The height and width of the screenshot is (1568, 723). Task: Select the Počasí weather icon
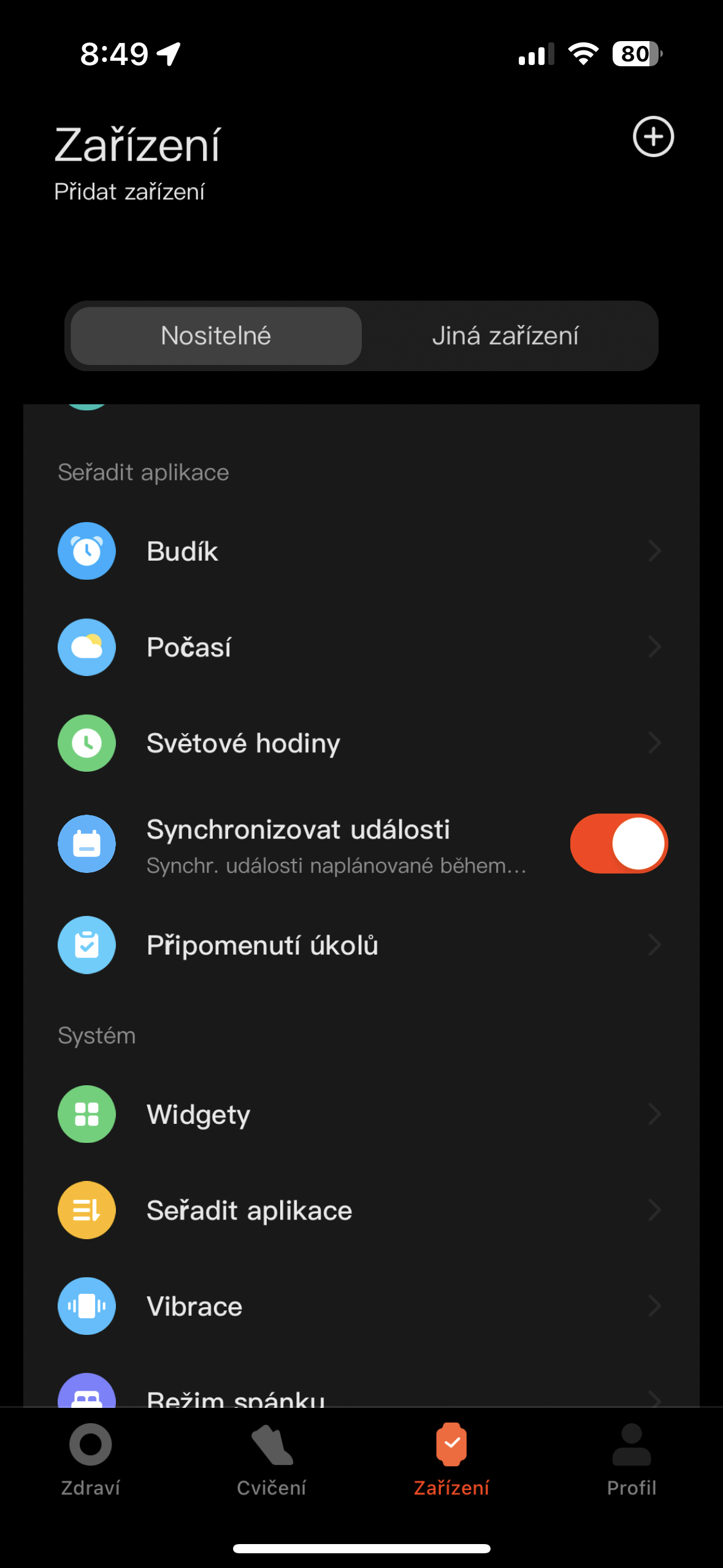pyautogui.click(x=86, y=647)
